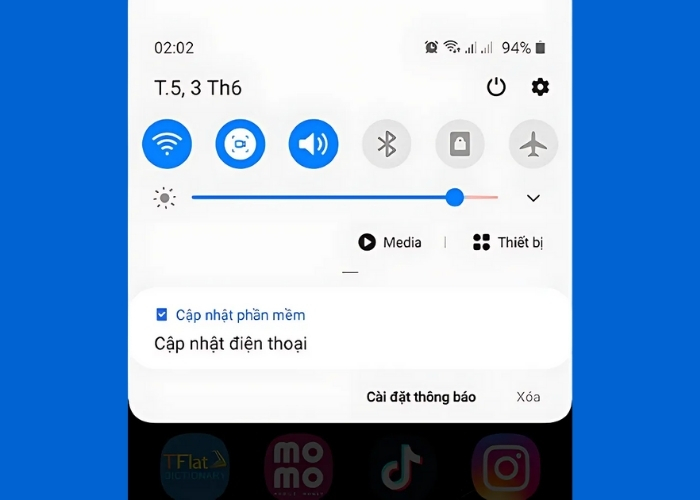Open settings via the gear icon
700x500 pixels.
[540, 87]
